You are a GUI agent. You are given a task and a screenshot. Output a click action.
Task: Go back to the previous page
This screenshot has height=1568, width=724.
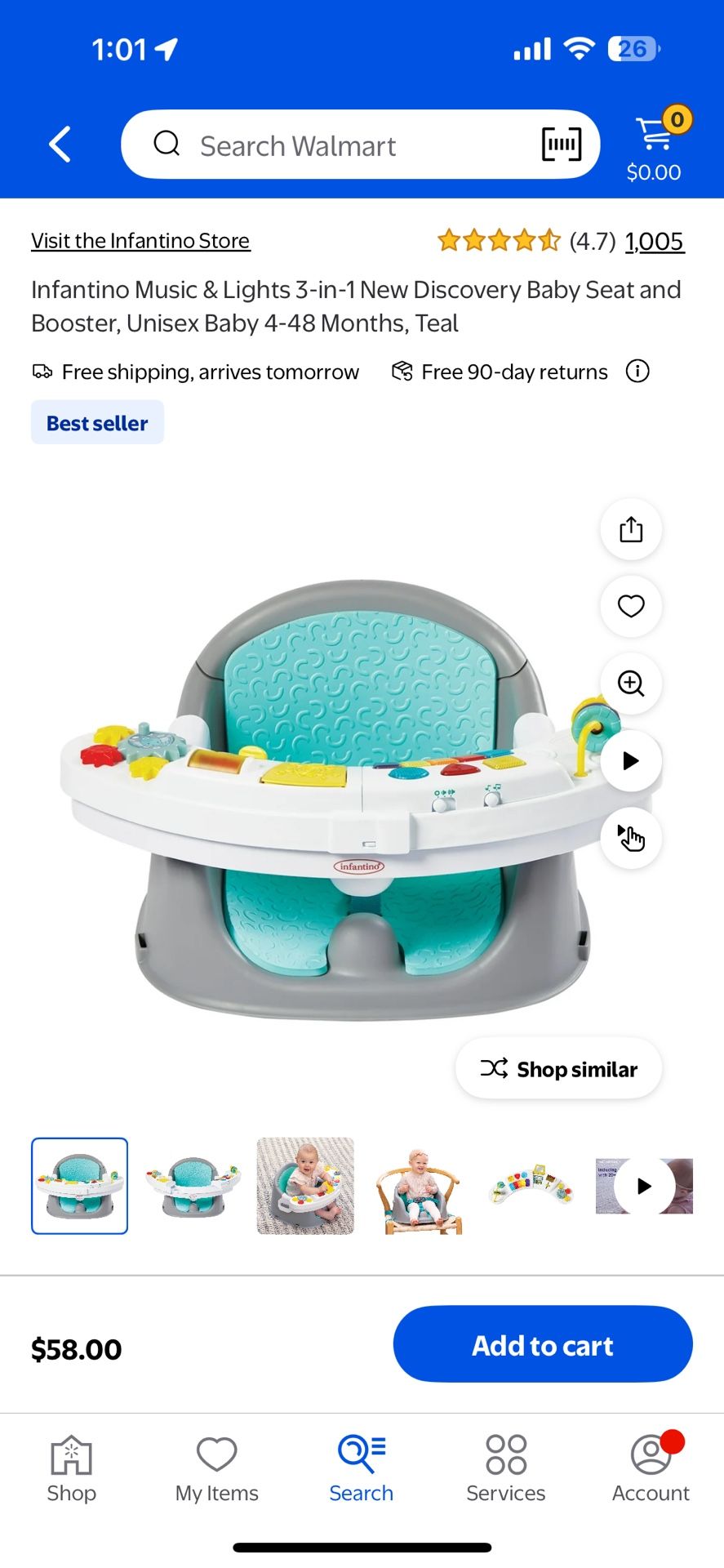pos(60,145)
